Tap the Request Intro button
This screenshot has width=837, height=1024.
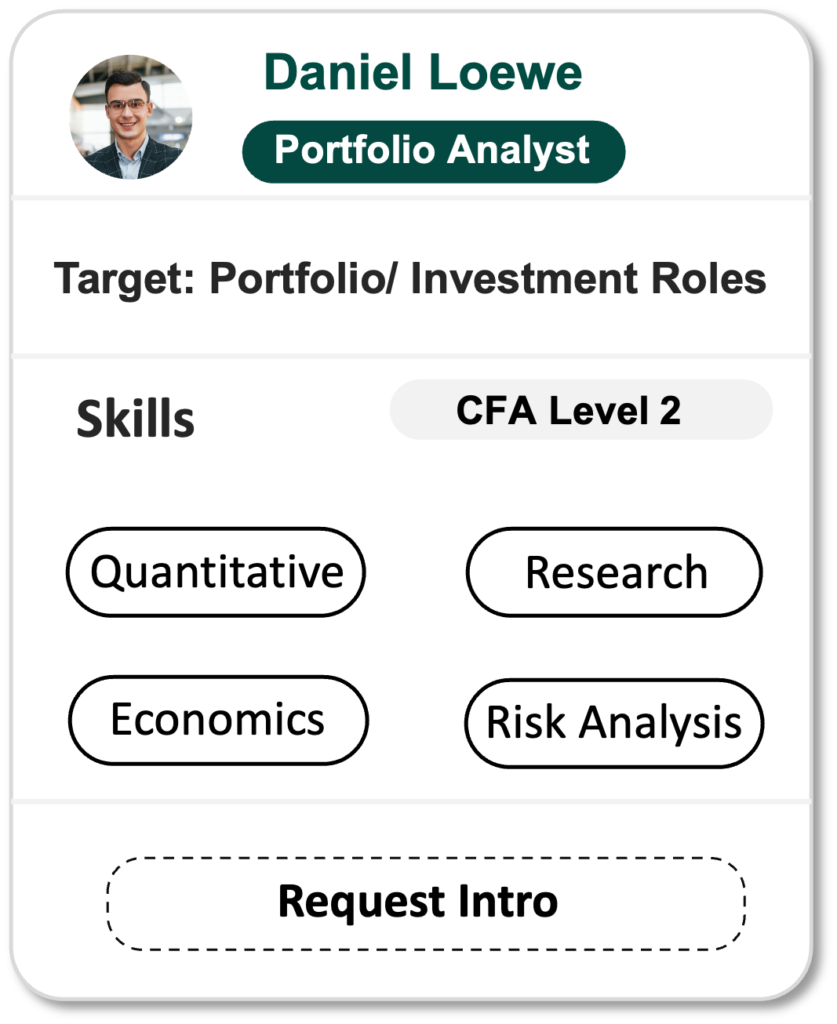425,902
